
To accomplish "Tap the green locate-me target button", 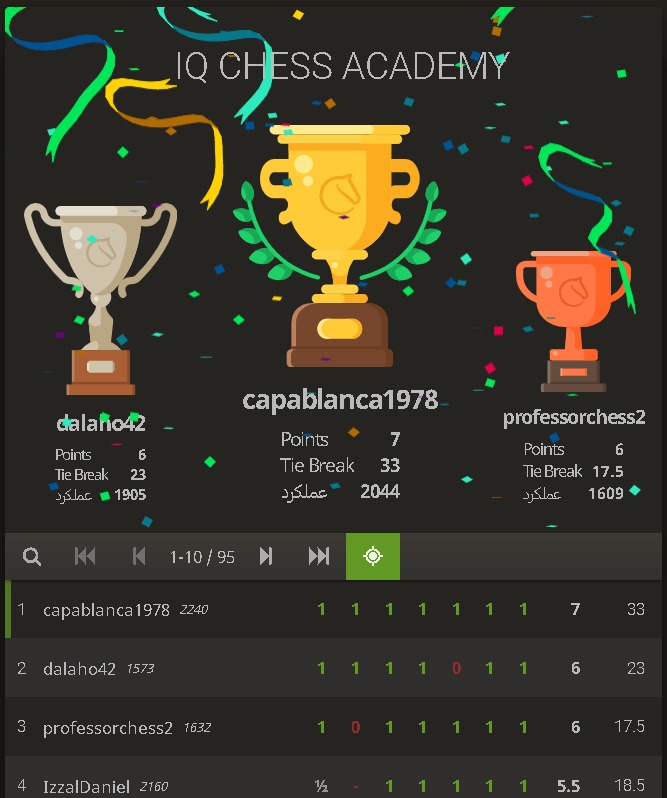I will click(x=373, y=557).
